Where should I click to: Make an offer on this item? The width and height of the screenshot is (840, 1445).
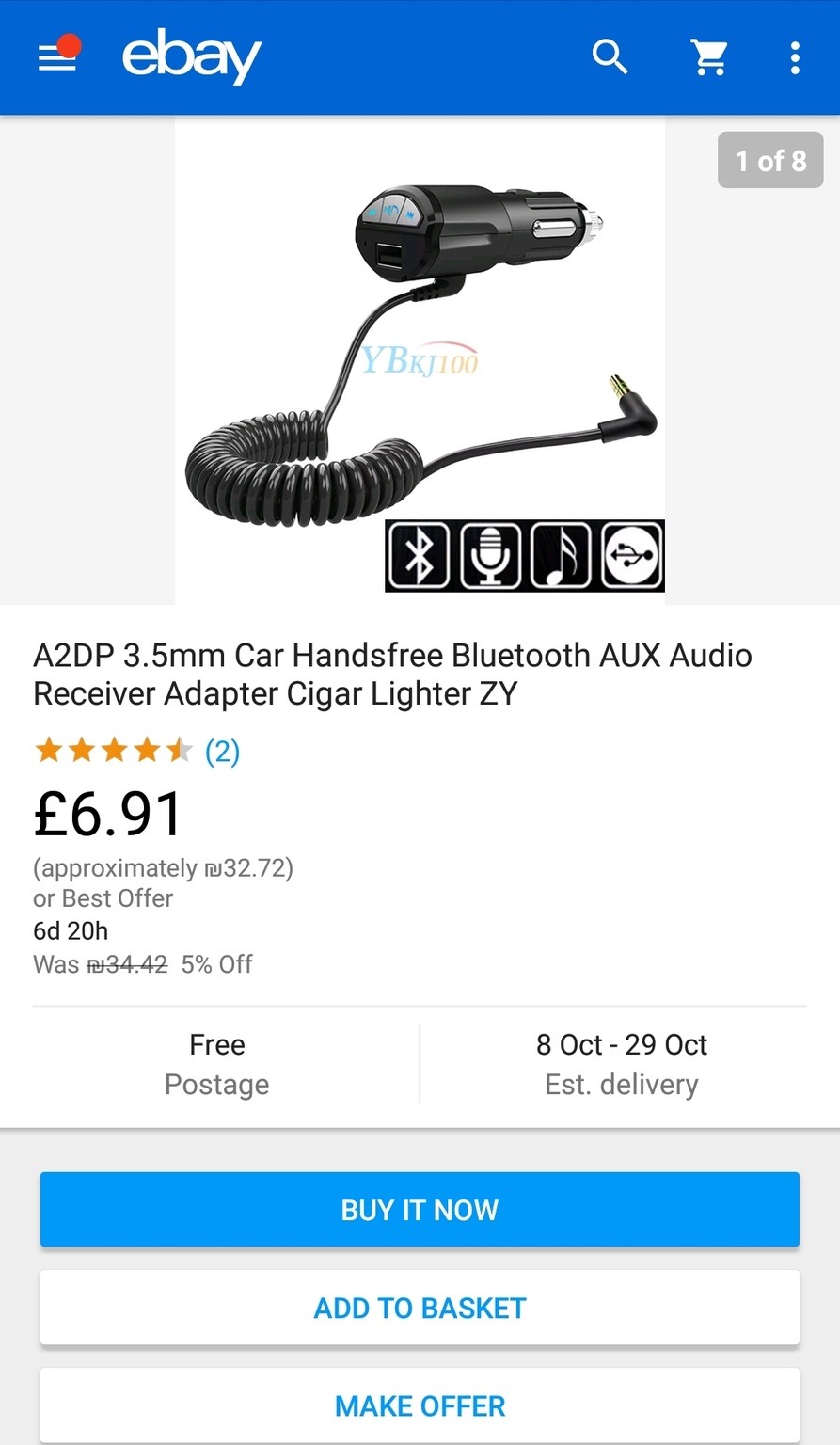(420, 1405)
